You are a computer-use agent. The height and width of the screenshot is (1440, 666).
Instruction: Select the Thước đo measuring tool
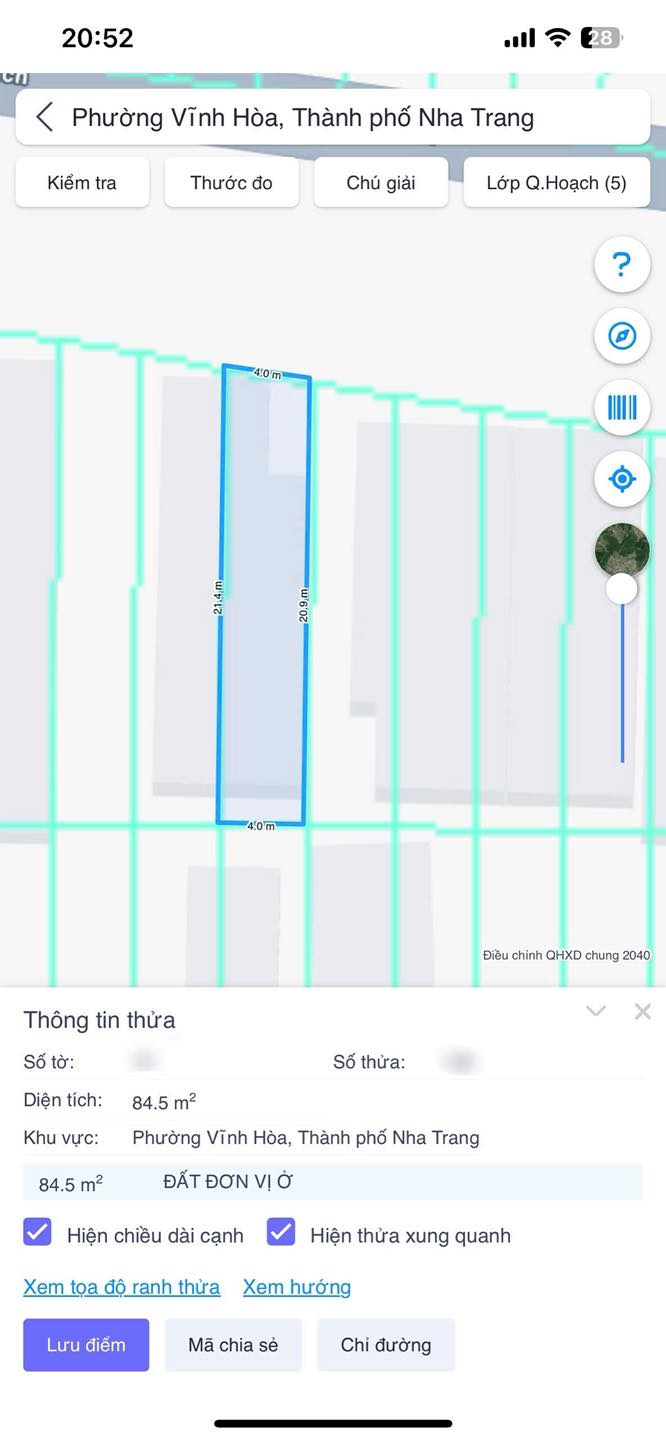point(231,183)
